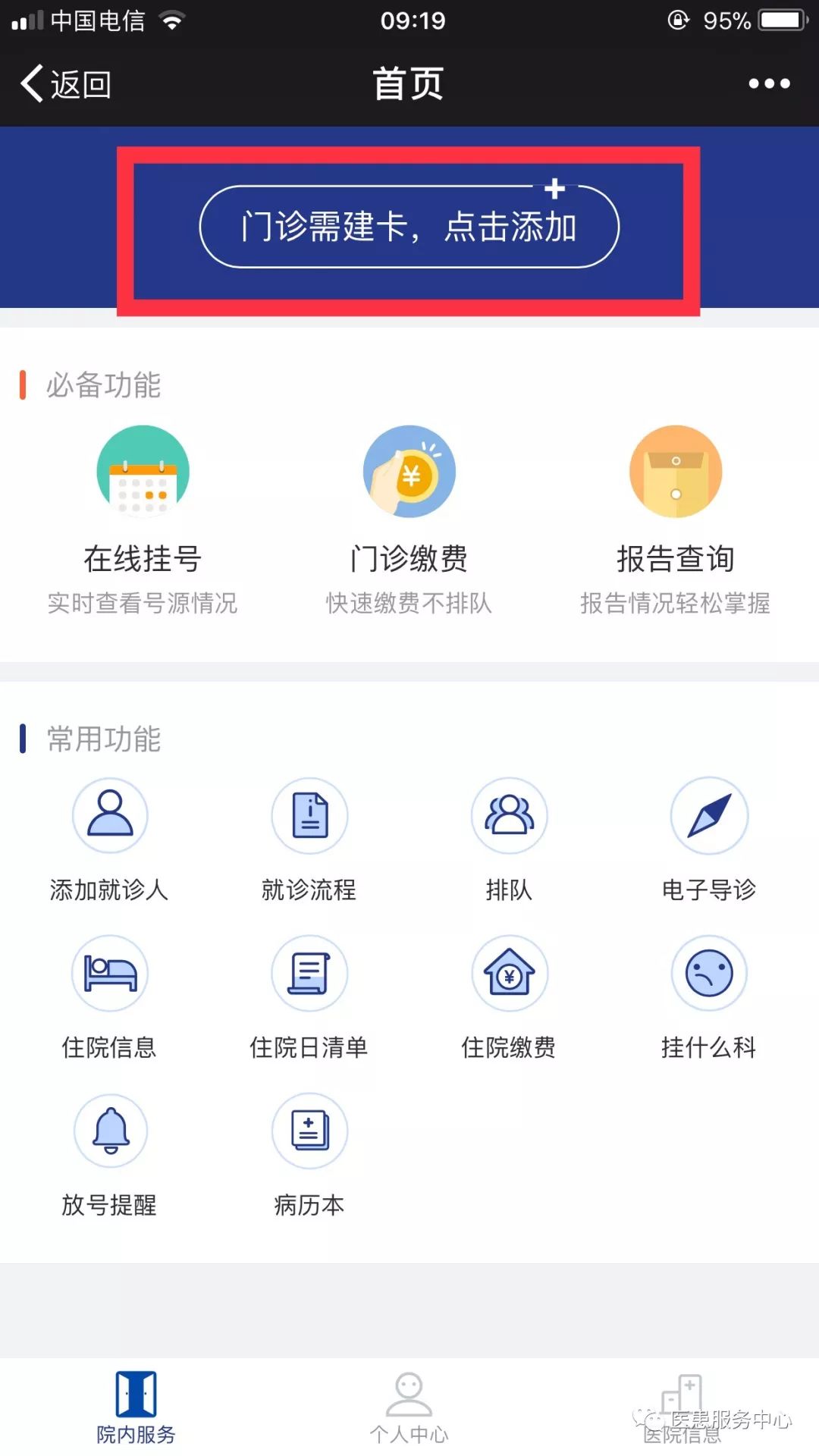Switch to 个人中心 tab
Viewport: 819px width, 1456px height.
pos(409,1407)
